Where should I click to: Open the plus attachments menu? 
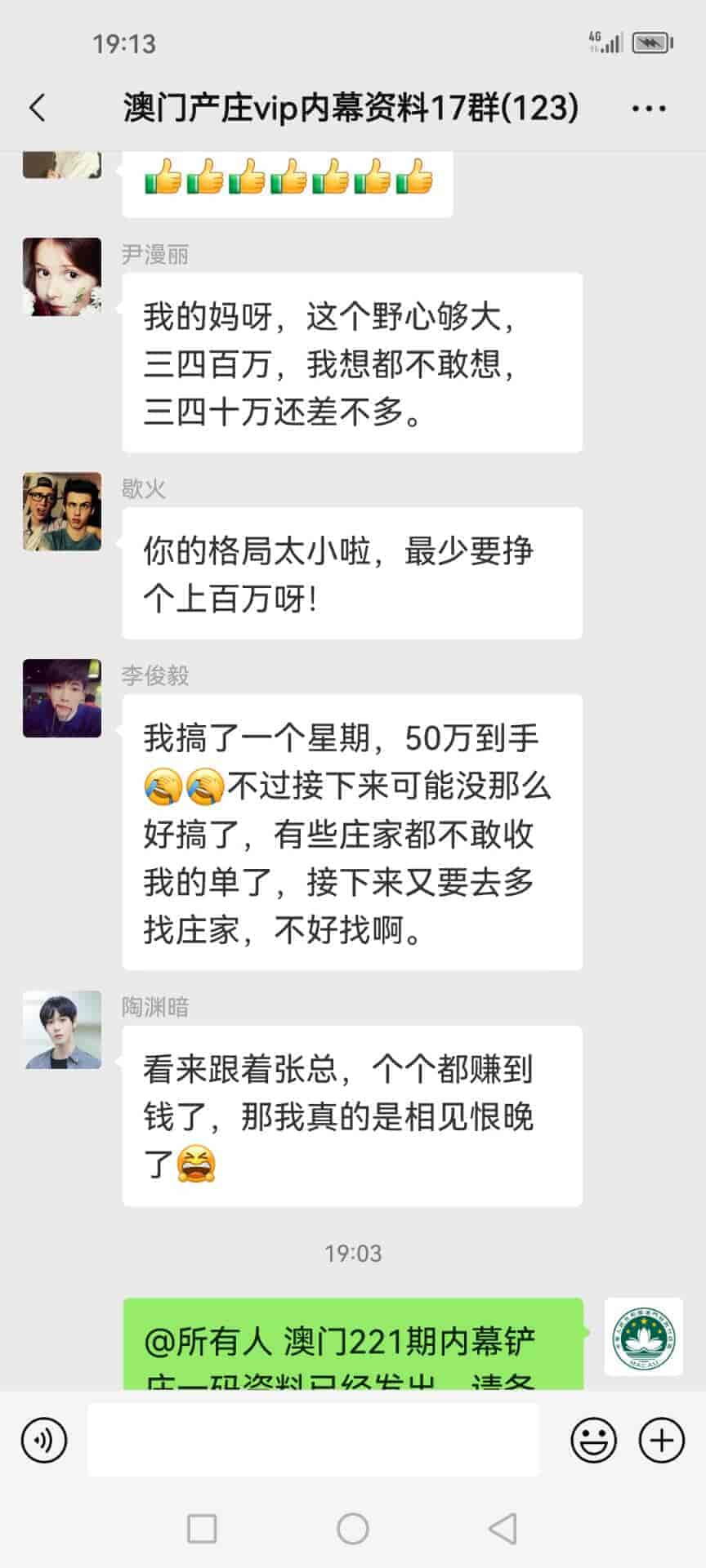pyautogui.click(x=661, y=1440)
